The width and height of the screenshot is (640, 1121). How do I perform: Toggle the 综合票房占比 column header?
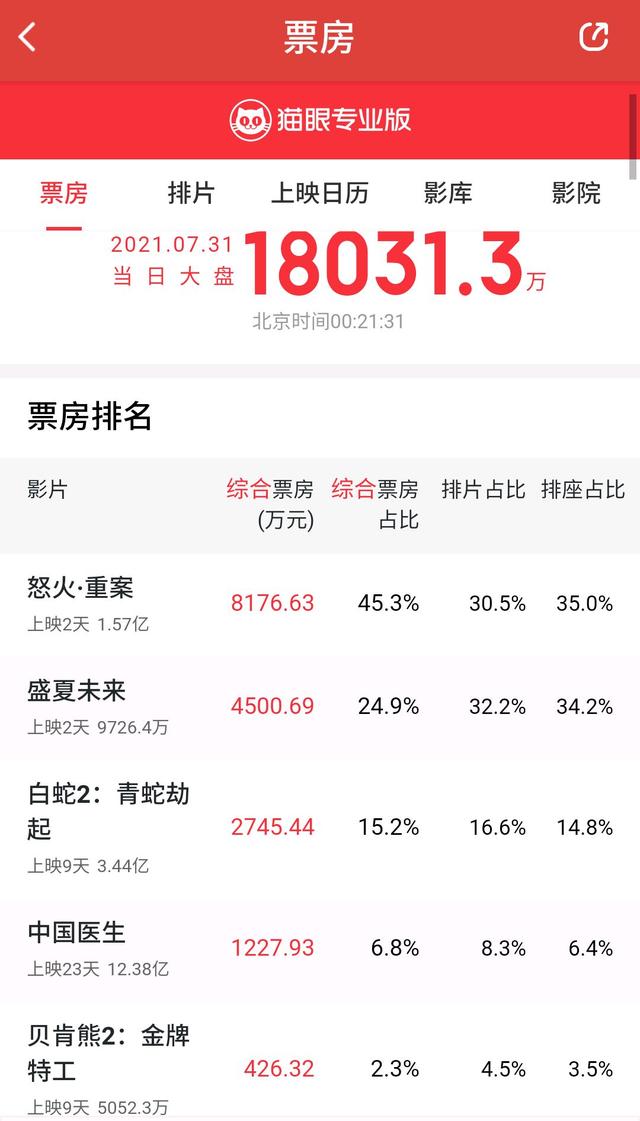(375, 505)
